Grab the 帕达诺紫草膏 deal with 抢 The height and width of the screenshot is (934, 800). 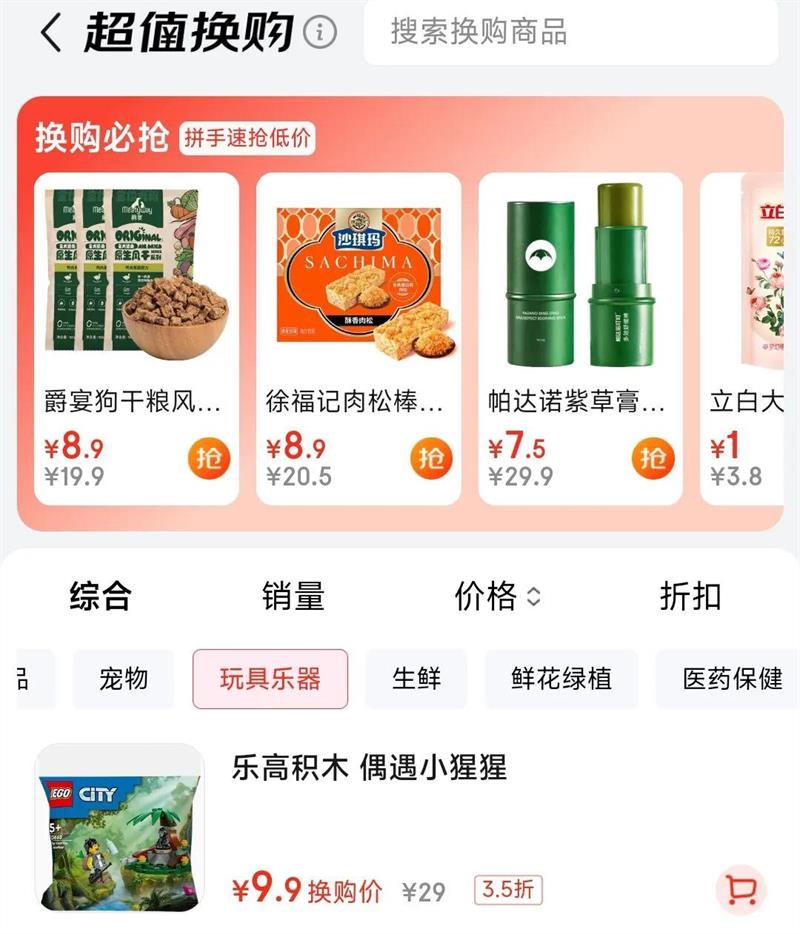click(x=652, y=459)
